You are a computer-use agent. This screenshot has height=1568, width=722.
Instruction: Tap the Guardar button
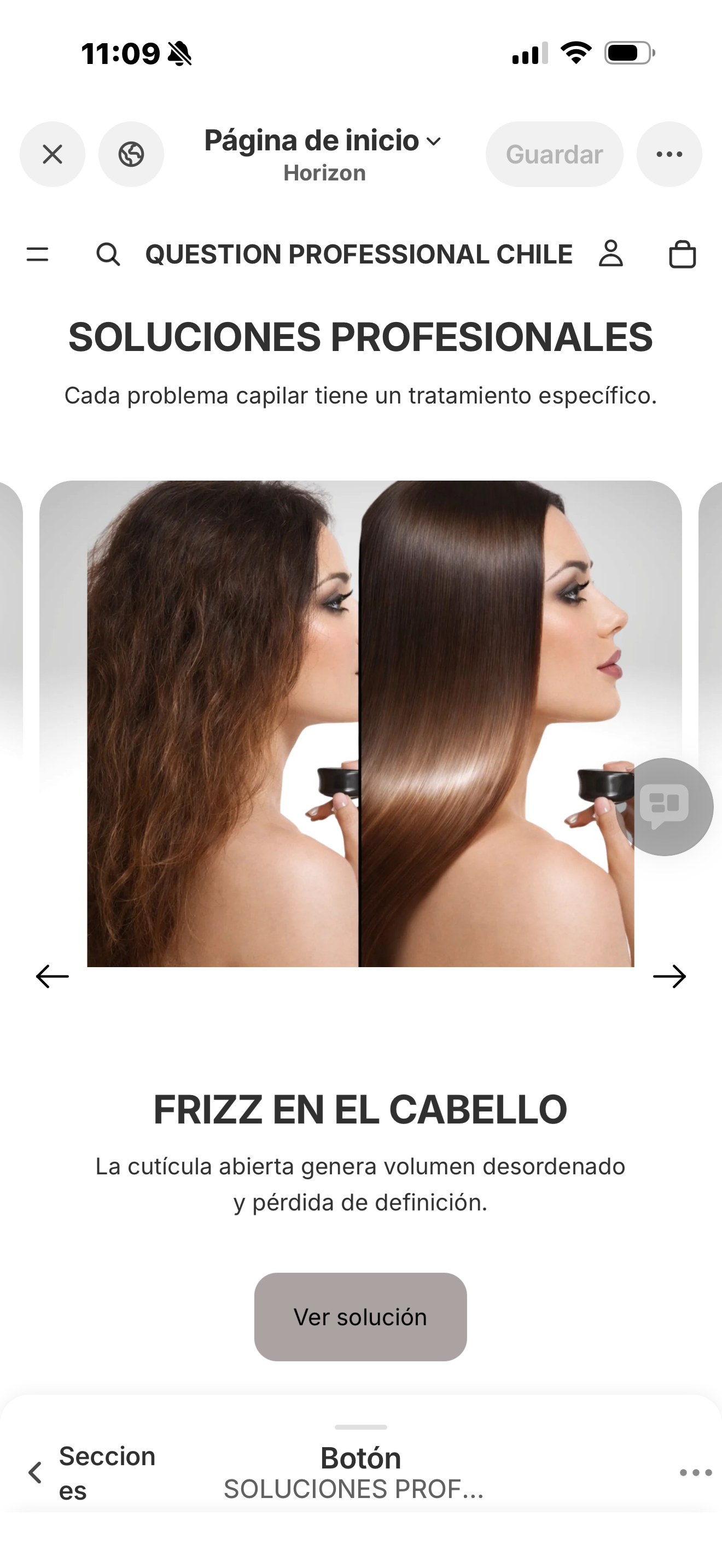(x=554, y=154)
